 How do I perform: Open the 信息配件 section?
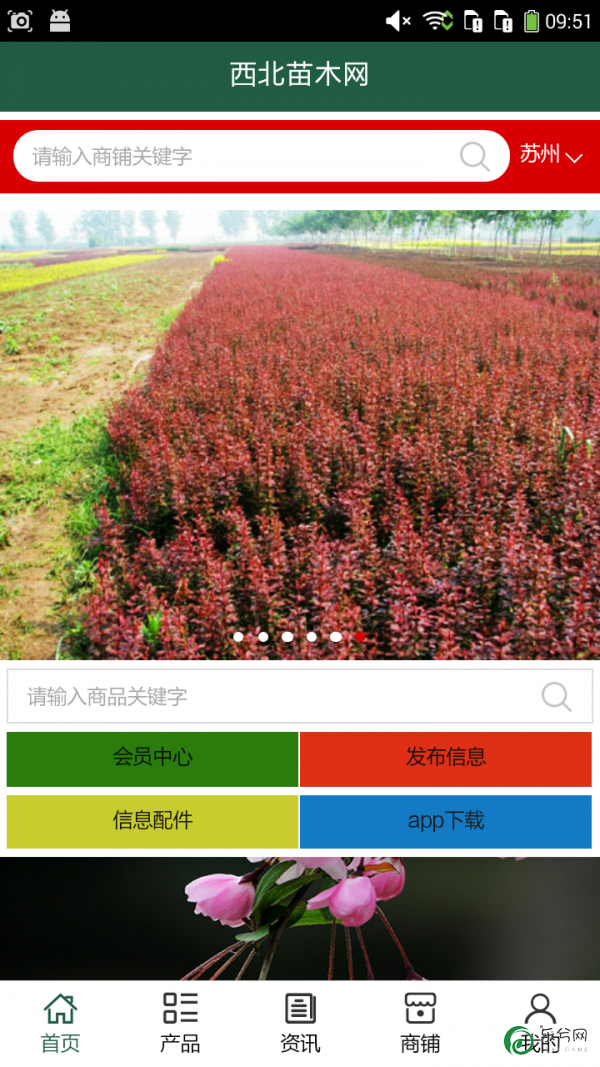click(152, 821)
